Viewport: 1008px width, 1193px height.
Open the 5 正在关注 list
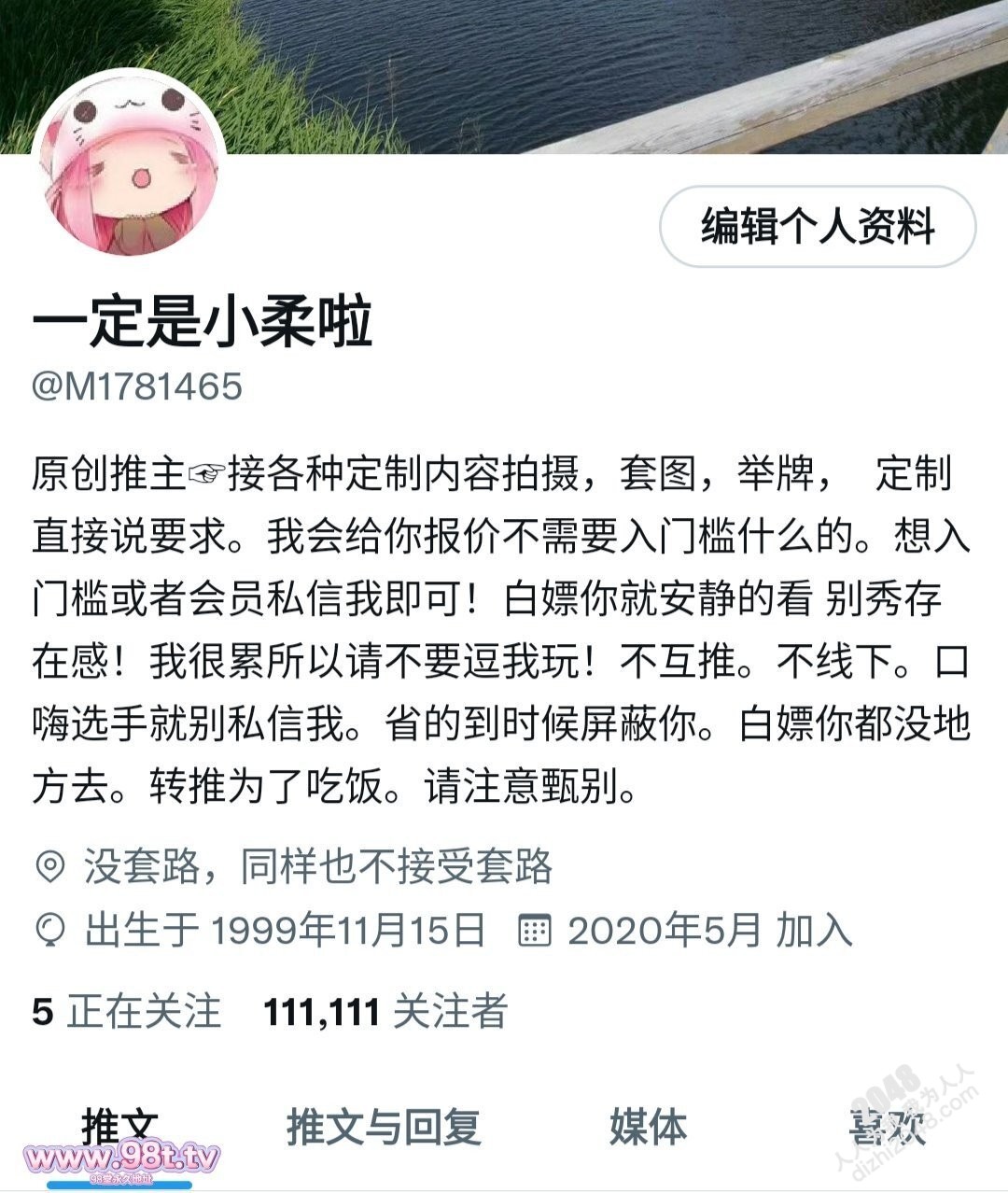(x=127, y=1012)
